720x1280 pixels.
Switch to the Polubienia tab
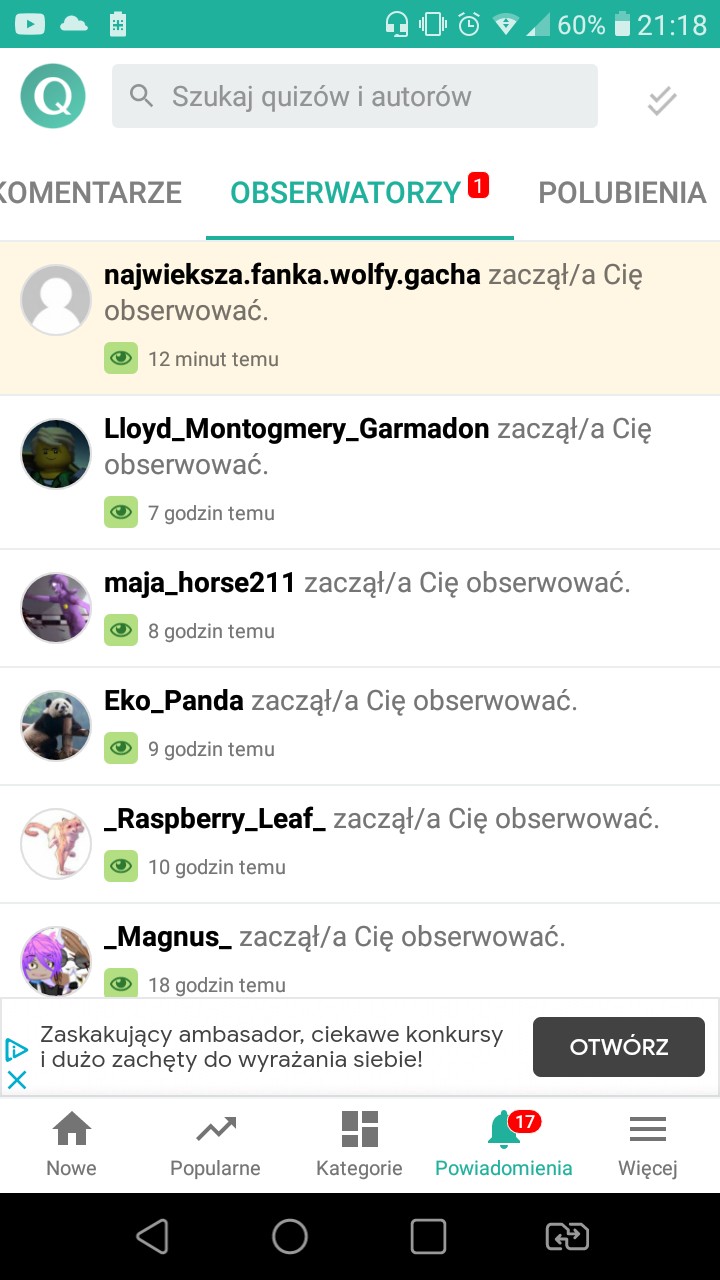(621, 192)
